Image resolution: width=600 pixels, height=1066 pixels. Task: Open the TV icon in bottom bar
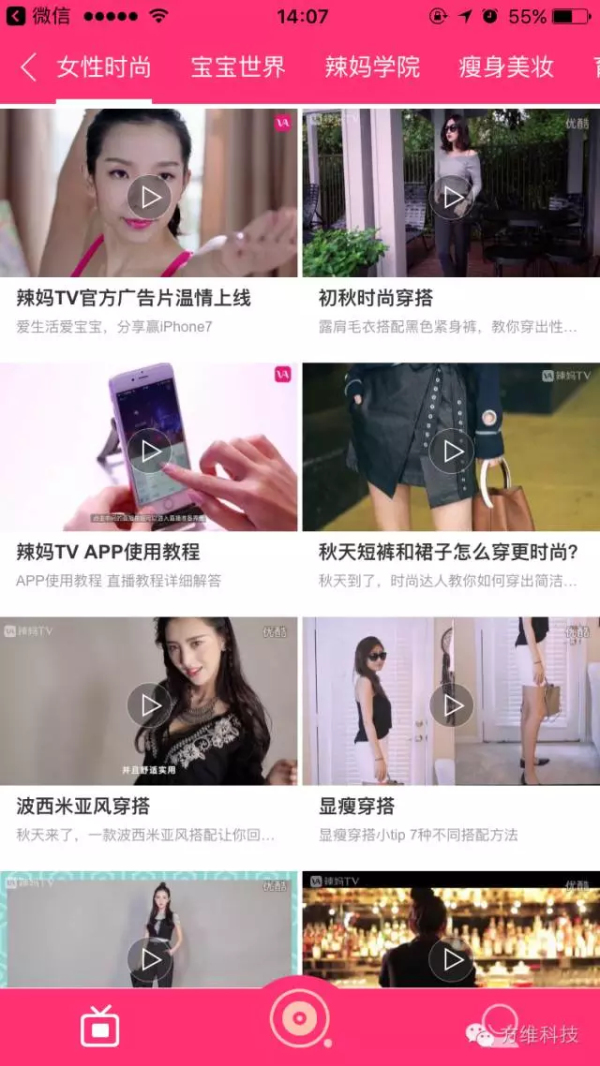coord(100,1026)
